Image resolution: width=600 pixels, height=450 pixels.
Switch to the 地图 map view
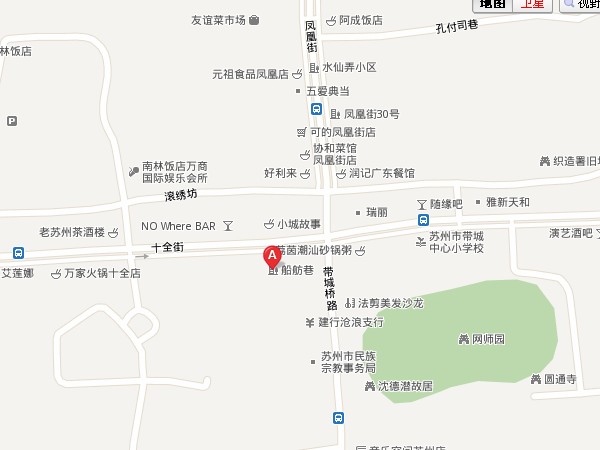click(x=493, y=4)
